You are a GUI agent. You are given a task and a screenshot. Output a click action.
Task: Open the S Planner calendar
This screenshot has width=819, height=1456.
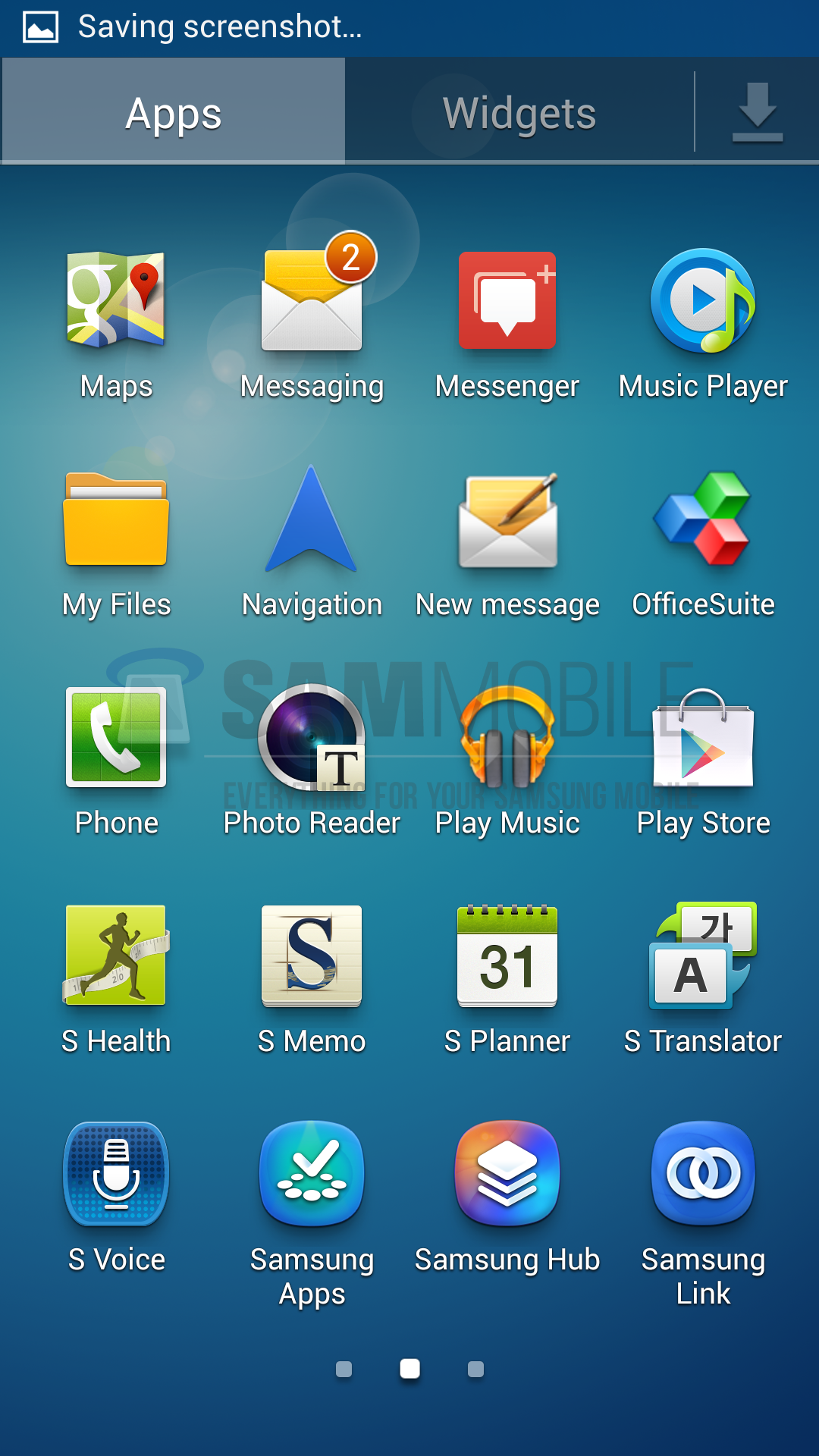pyautogui.click(x=507, y=955)
